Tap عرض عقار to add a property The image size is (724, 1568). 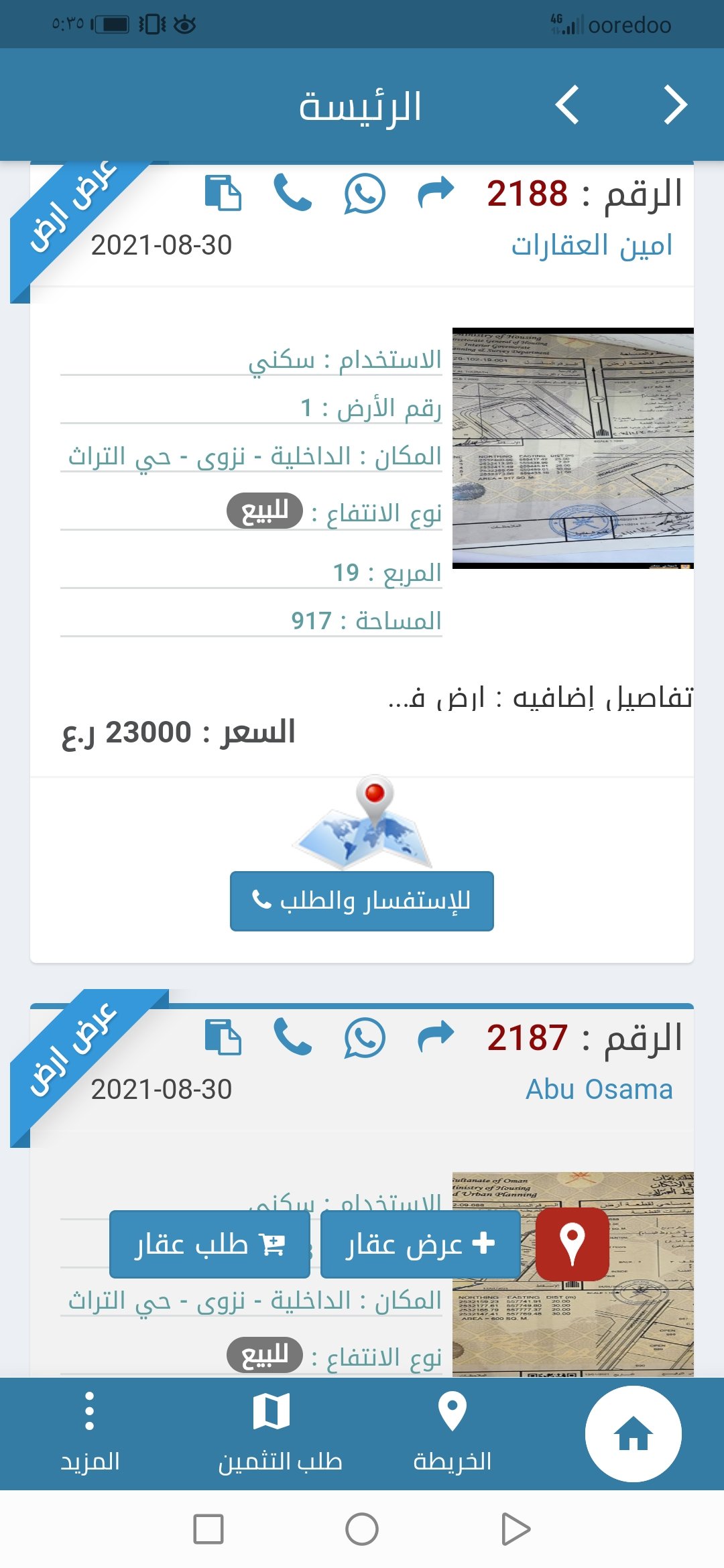coord(420,1244)
